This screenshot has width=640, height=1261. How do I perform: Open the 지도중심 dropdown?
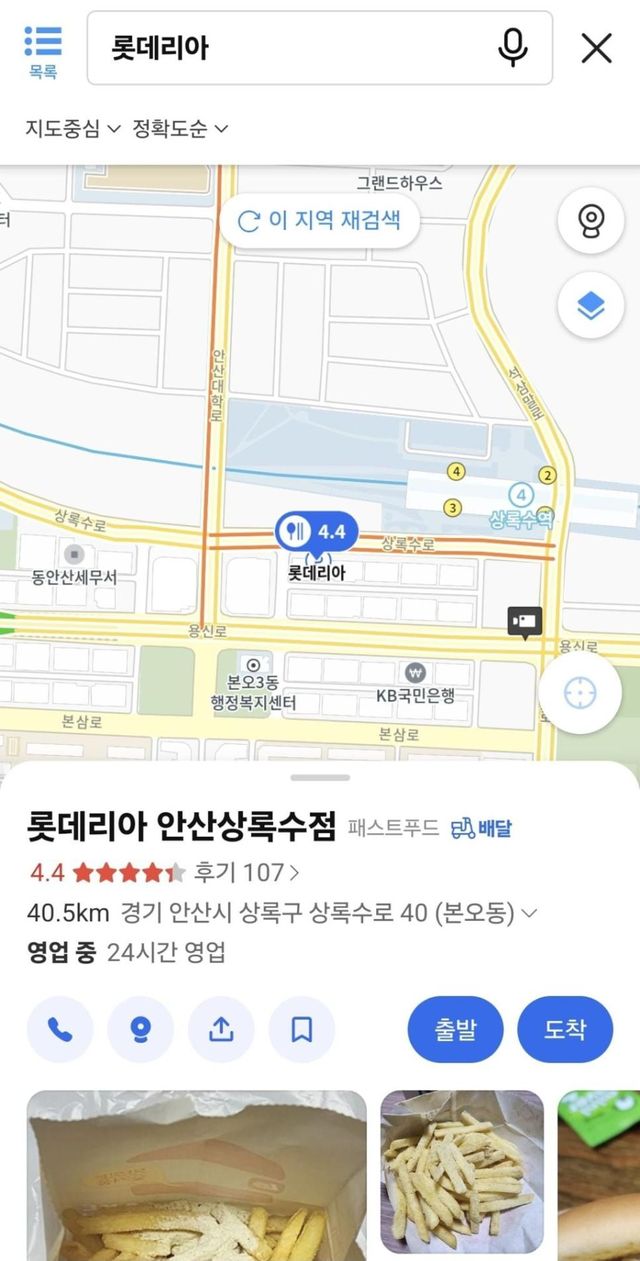[x=72, y=128]
